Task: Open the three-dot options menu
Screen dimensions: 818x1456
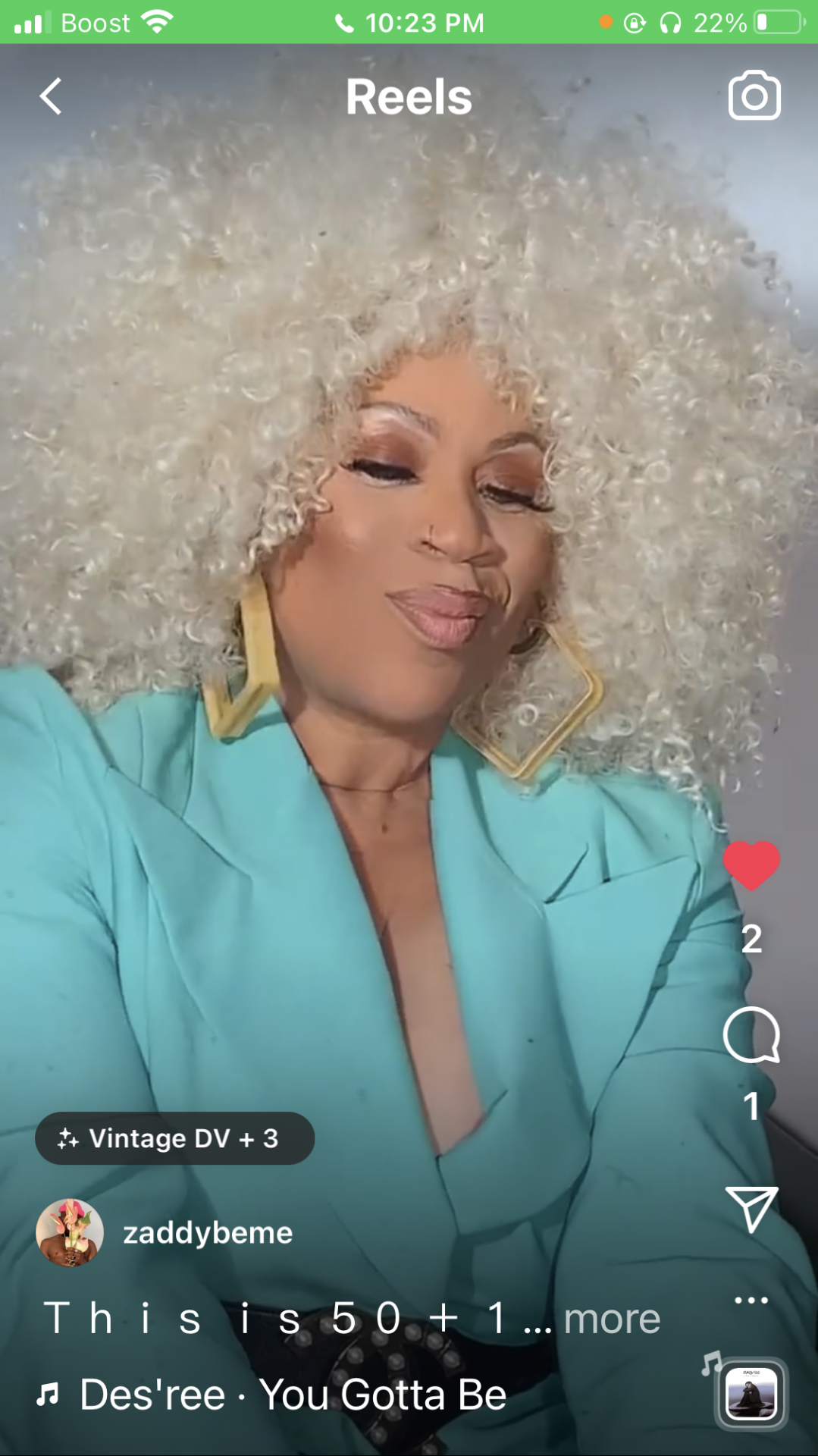Action: click(x=751, y=1301)
